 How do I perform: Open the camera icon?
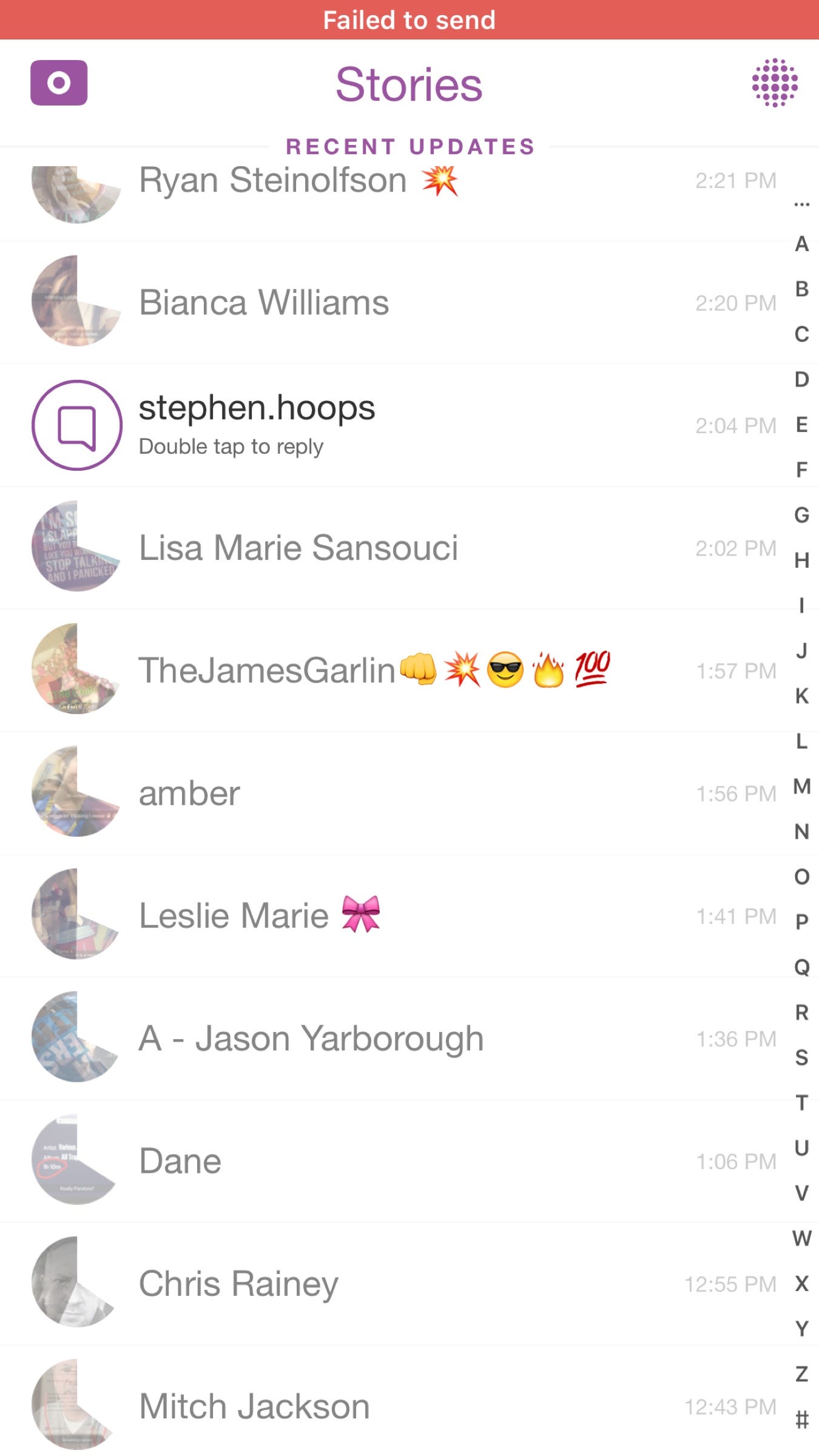pyautogui.click(x=59, y=83)
